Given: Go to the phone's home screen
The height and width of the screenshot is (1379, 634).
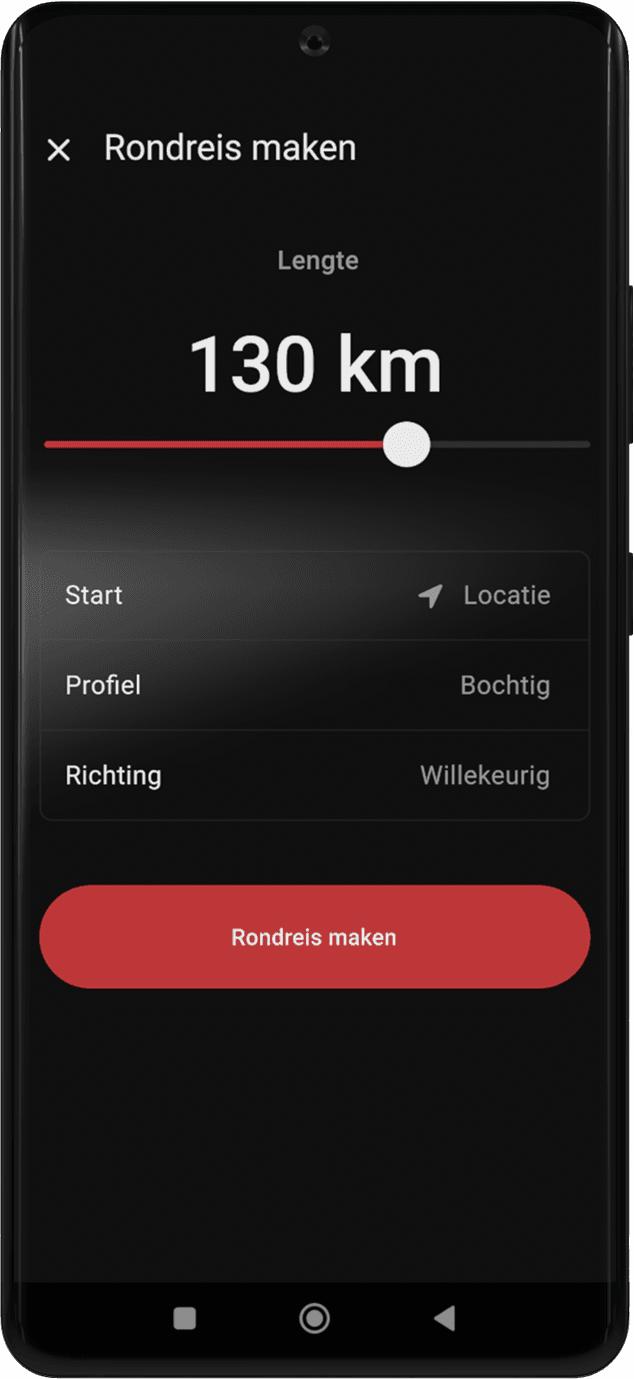Looking at the screenshot, I should [314, 1318].
